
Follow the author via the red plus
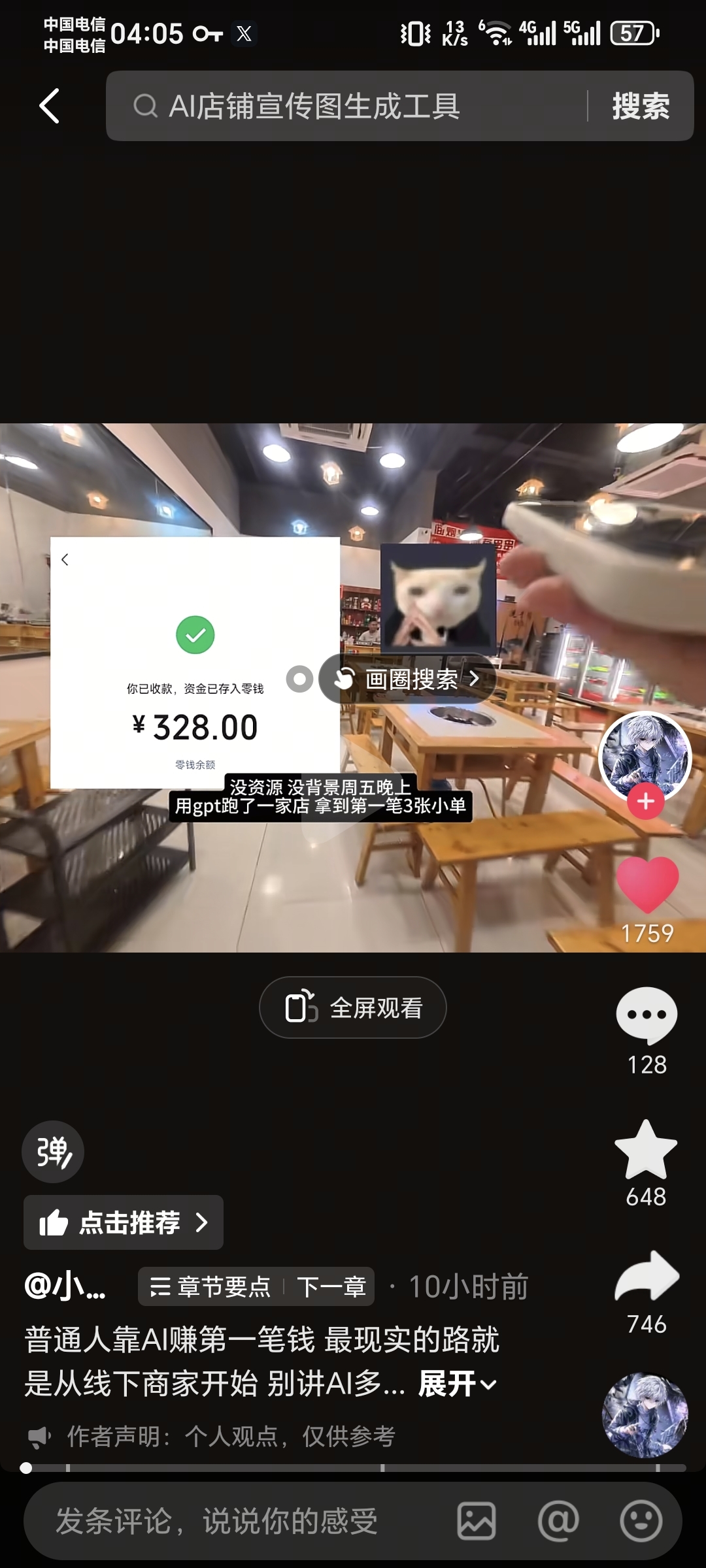tap(646, 801)
